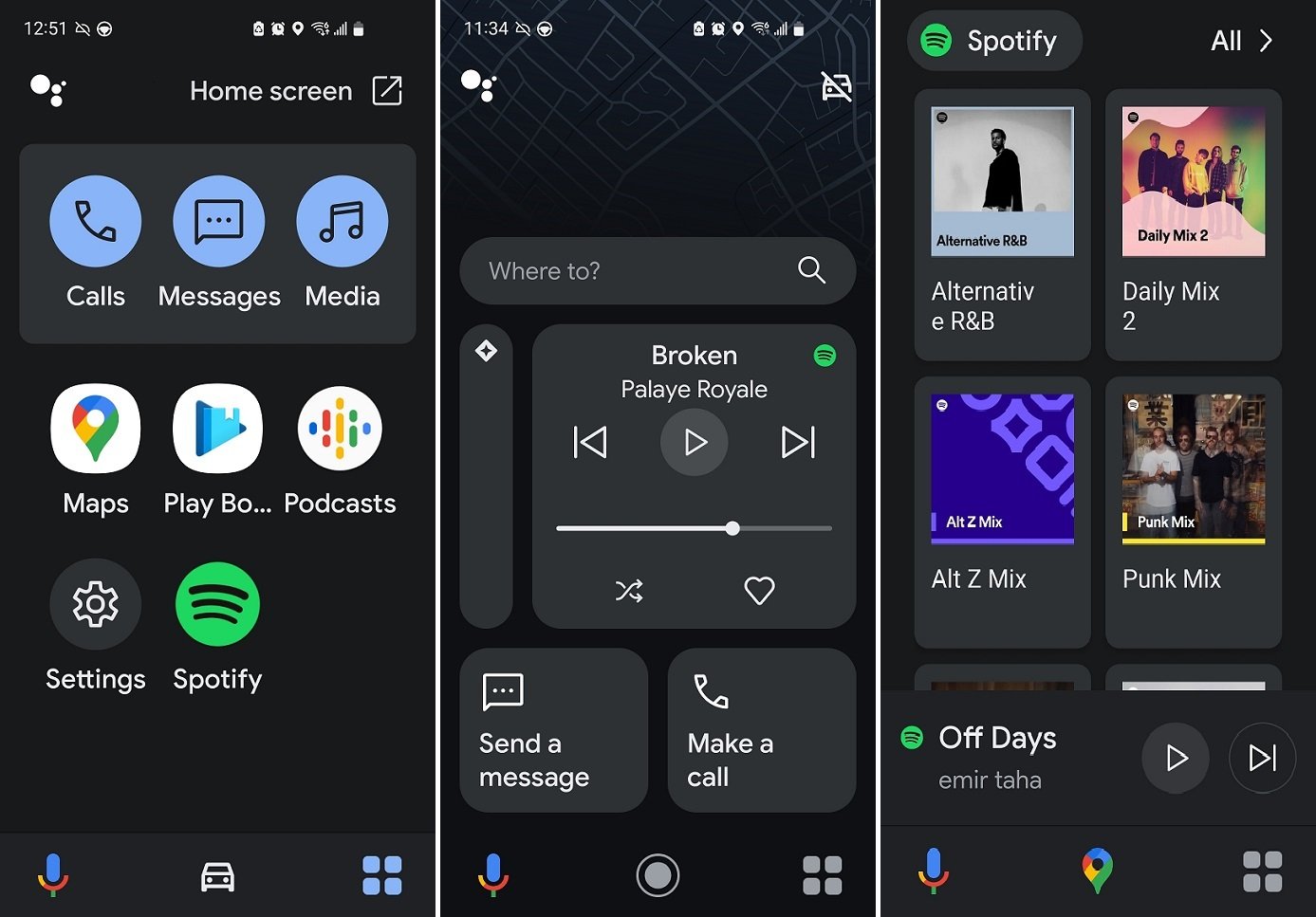Launch the Maps app
Screen dimensions: 1316x917
pyautogui.click(x=95, y=430)
